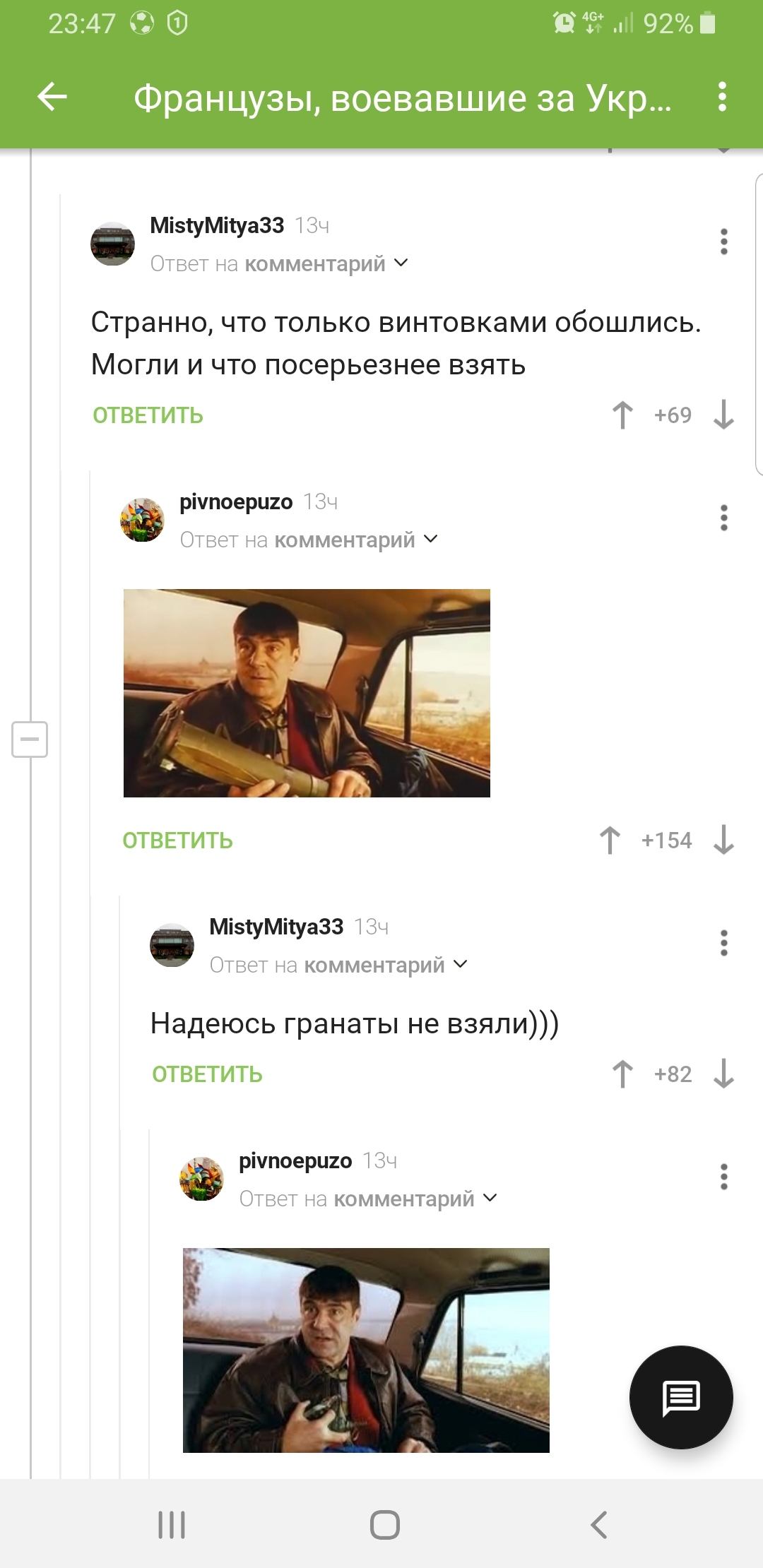The width and height of the screenshot is (763, 1568).
Task: Reply to the comment about винтовками
Action: tap(148, 415)
